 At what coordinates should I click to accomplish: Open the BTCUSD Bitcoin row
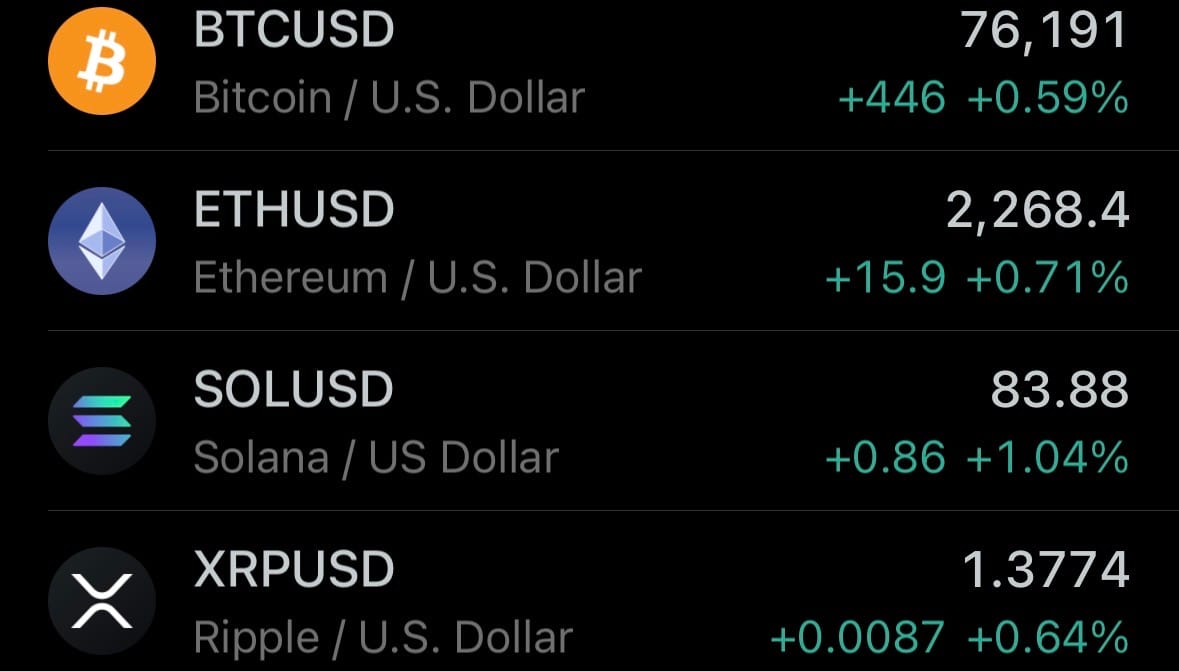(589, 63)
